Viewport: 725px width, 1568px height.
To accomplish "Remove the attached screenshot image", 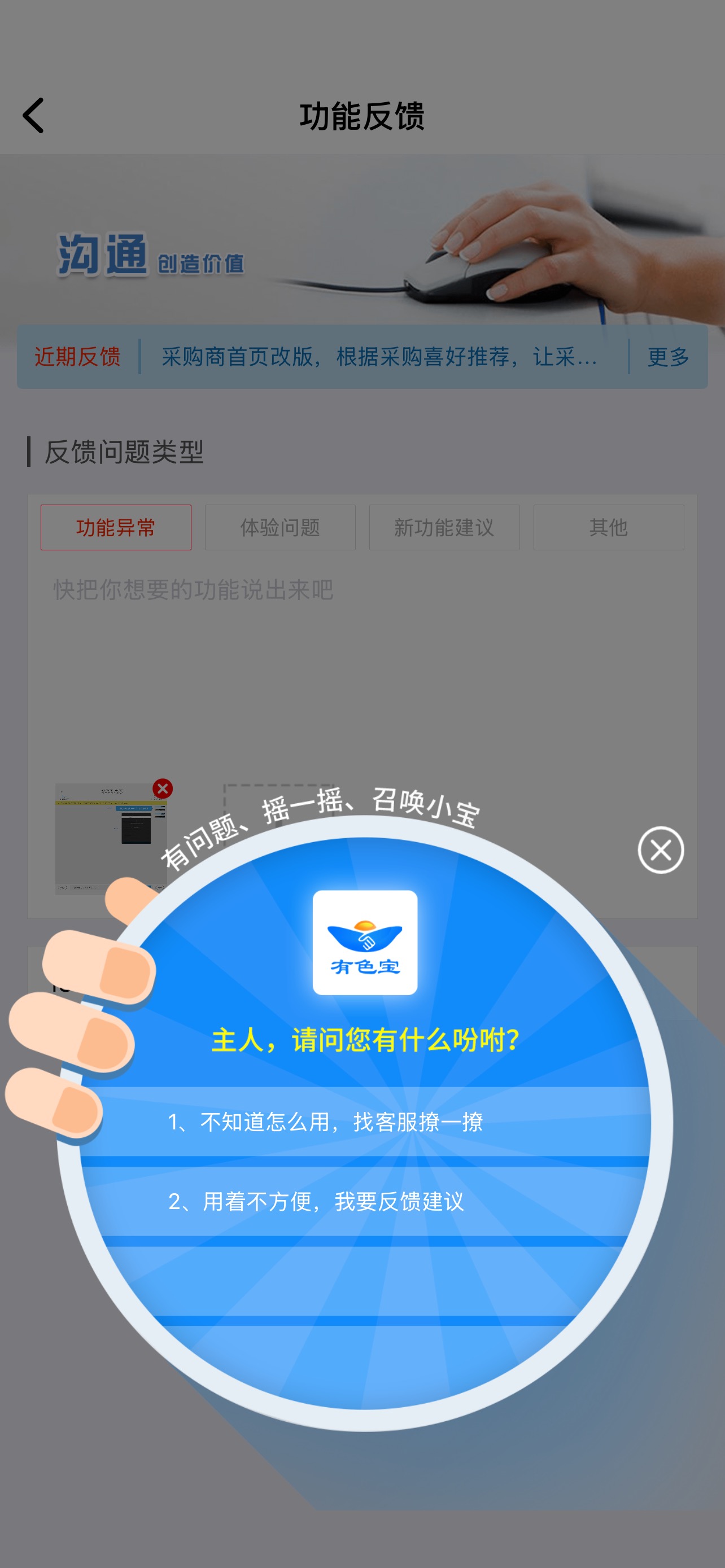I will click(163, 789).
